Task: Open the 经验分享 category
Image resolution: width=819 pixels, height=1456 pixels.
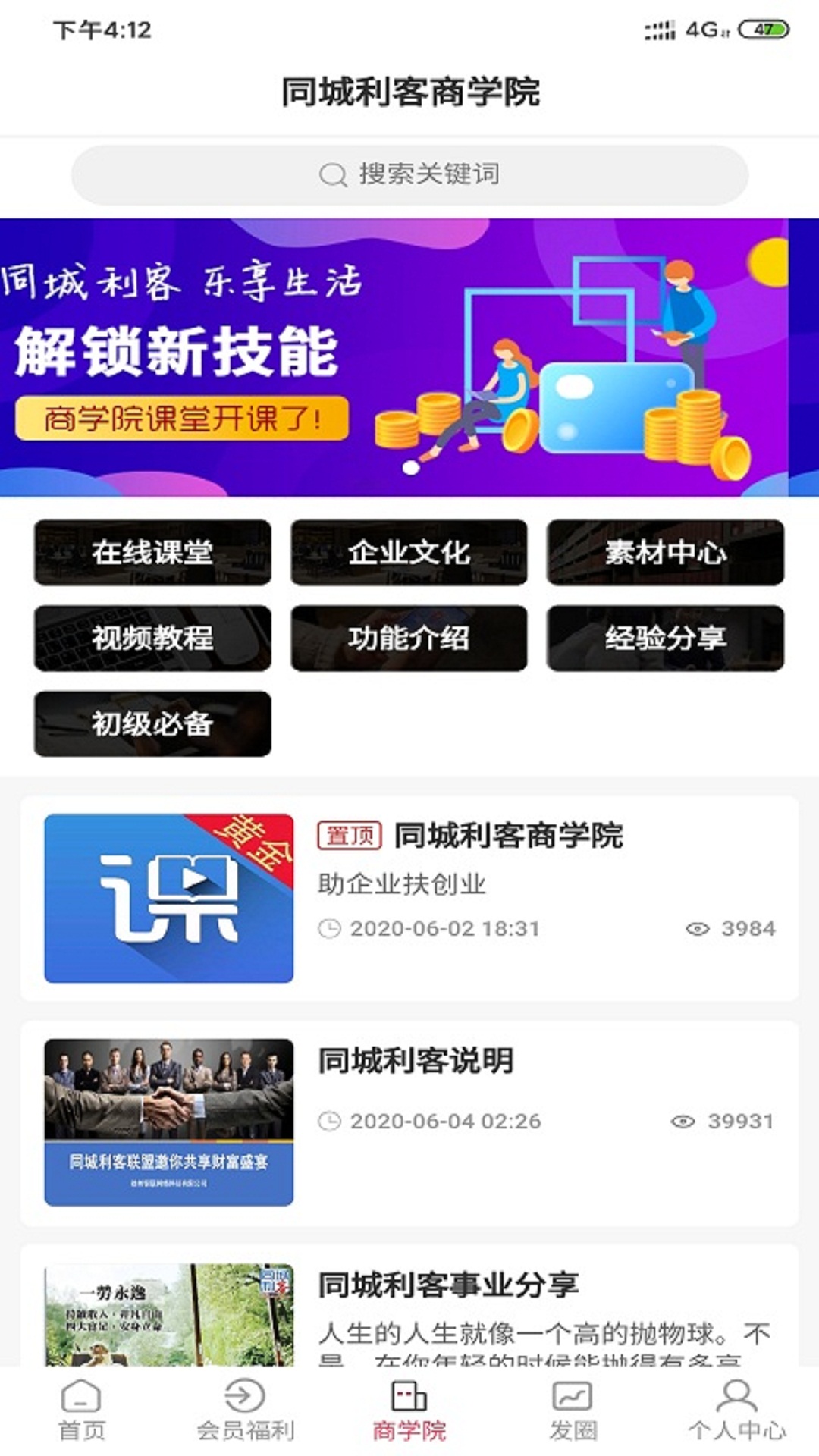Action: click(665, 638)
